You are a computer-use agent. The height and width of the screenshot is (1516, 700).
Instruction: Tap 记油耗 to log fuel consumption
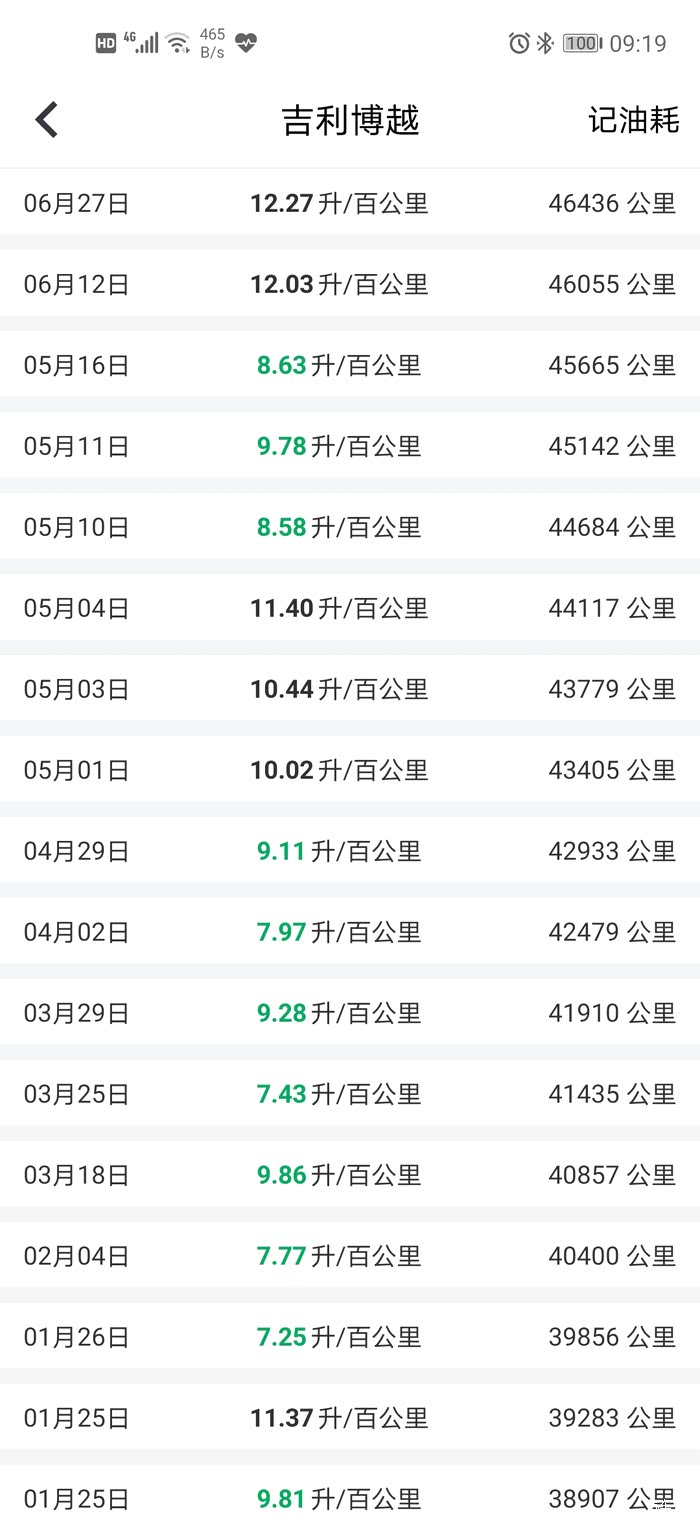point(633,121)
